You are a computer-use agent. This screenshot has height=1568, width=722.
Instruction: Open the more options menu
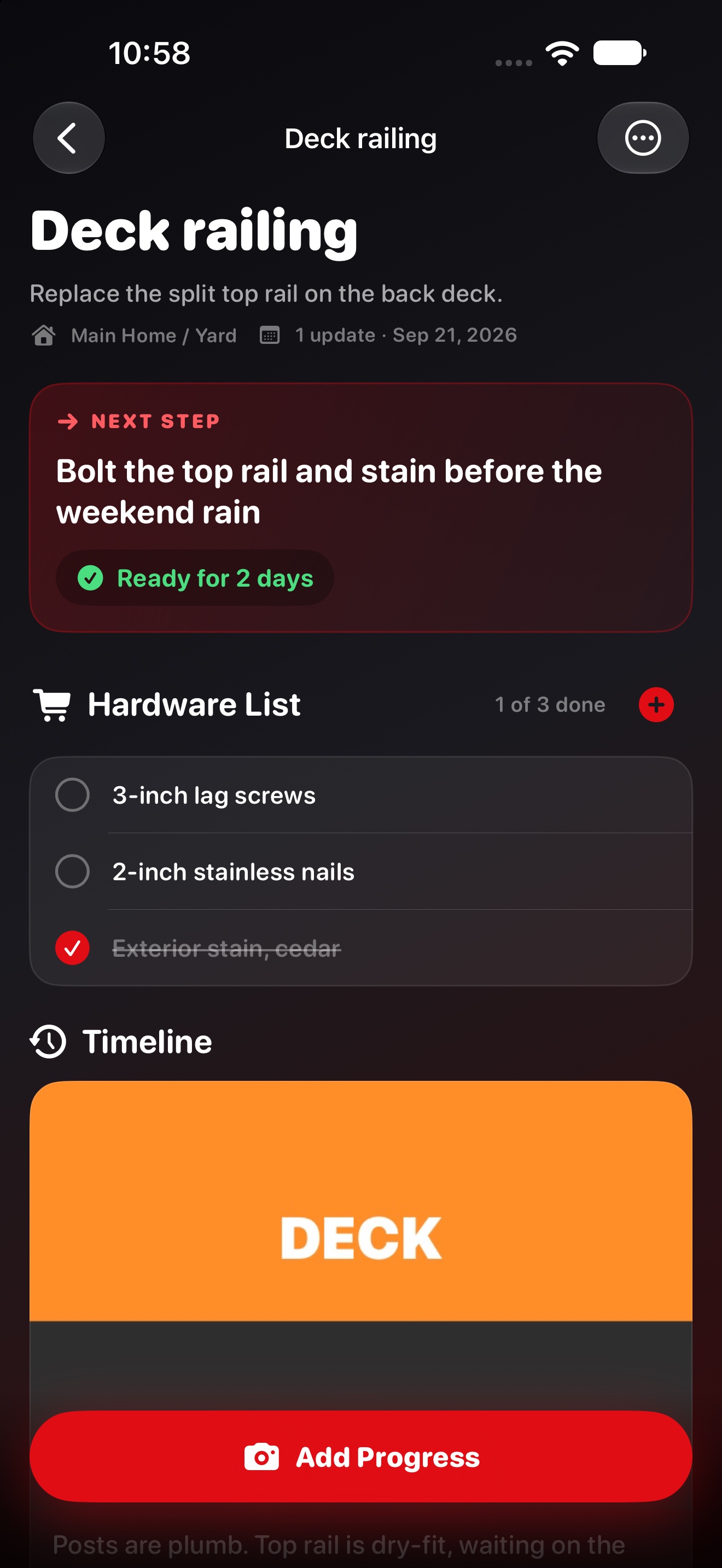643,138
